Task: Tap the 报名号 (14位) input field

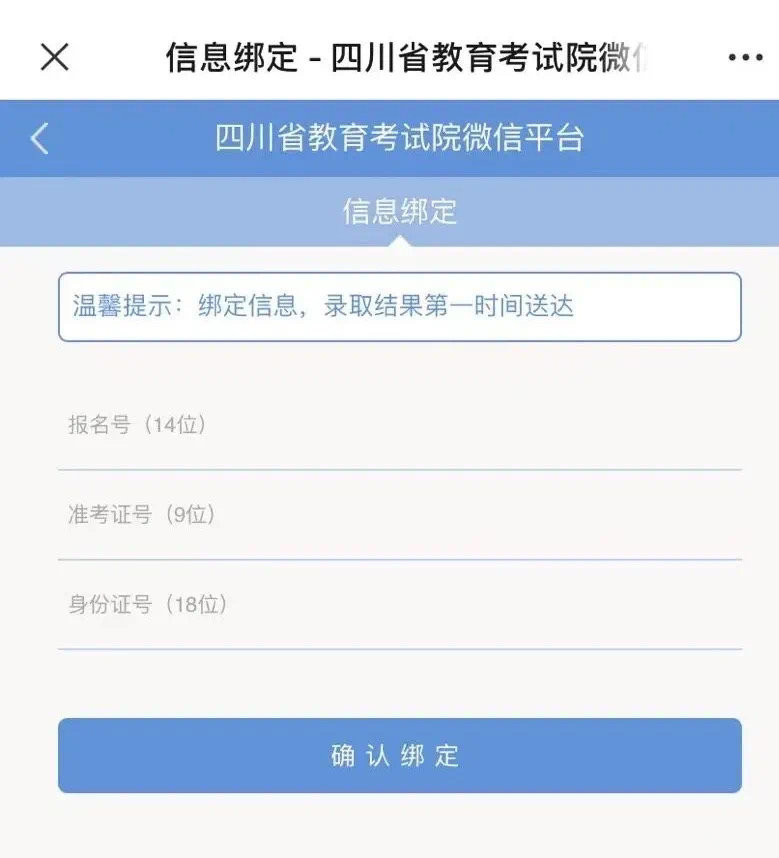Action: point(399,426)
